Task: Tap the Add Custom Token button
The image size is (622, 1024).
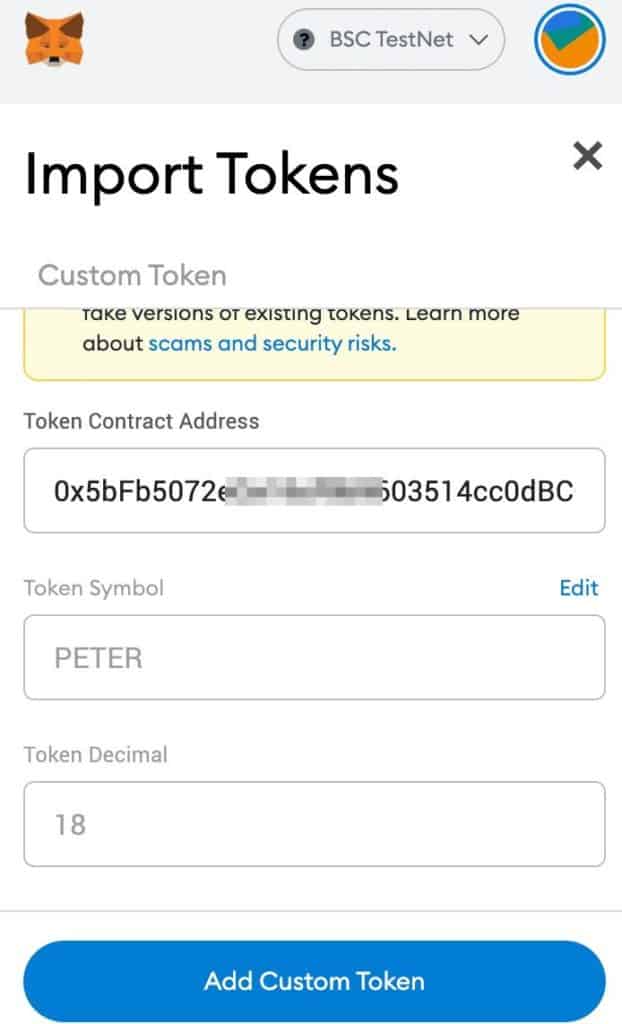Action: click(x=314, y=981)
